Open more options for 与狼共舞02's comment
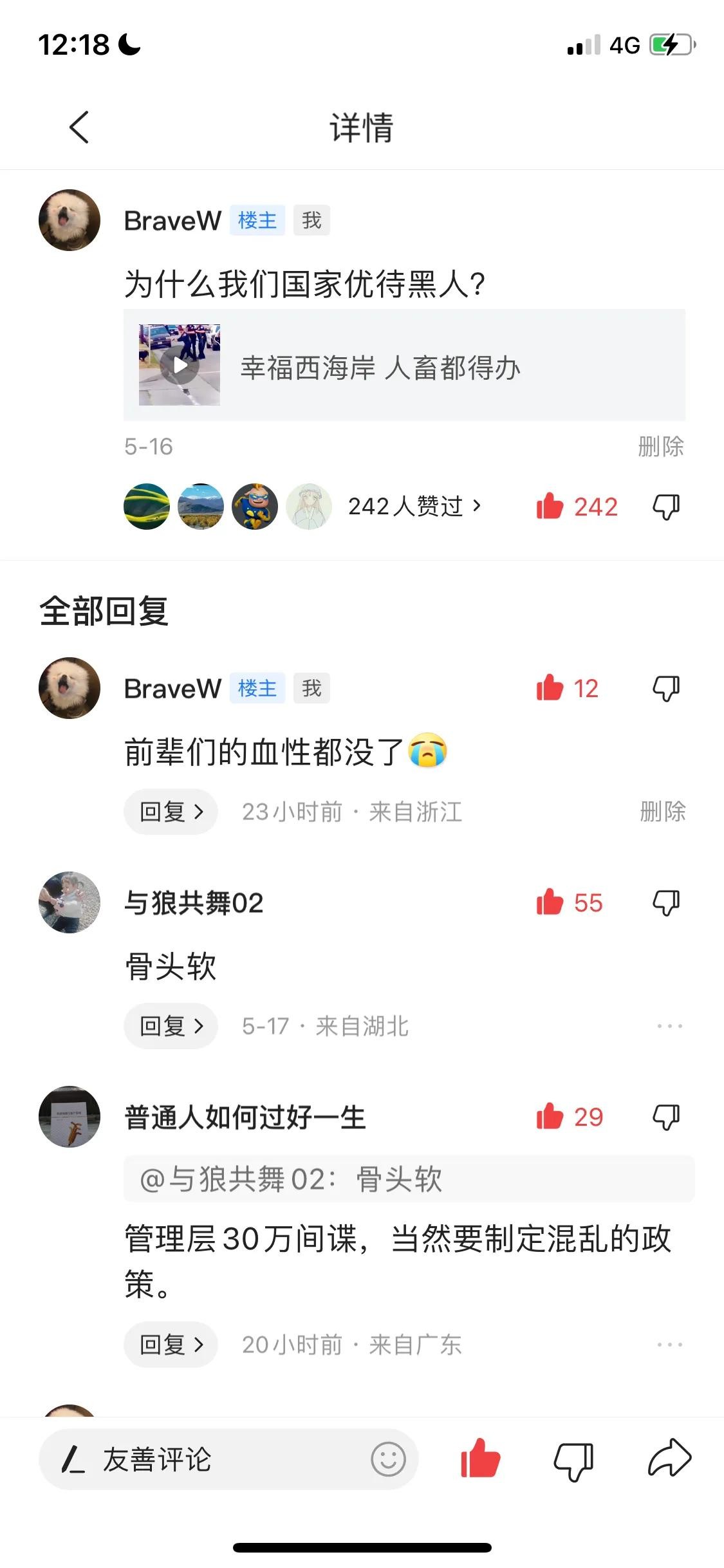 coord(669,1026)
